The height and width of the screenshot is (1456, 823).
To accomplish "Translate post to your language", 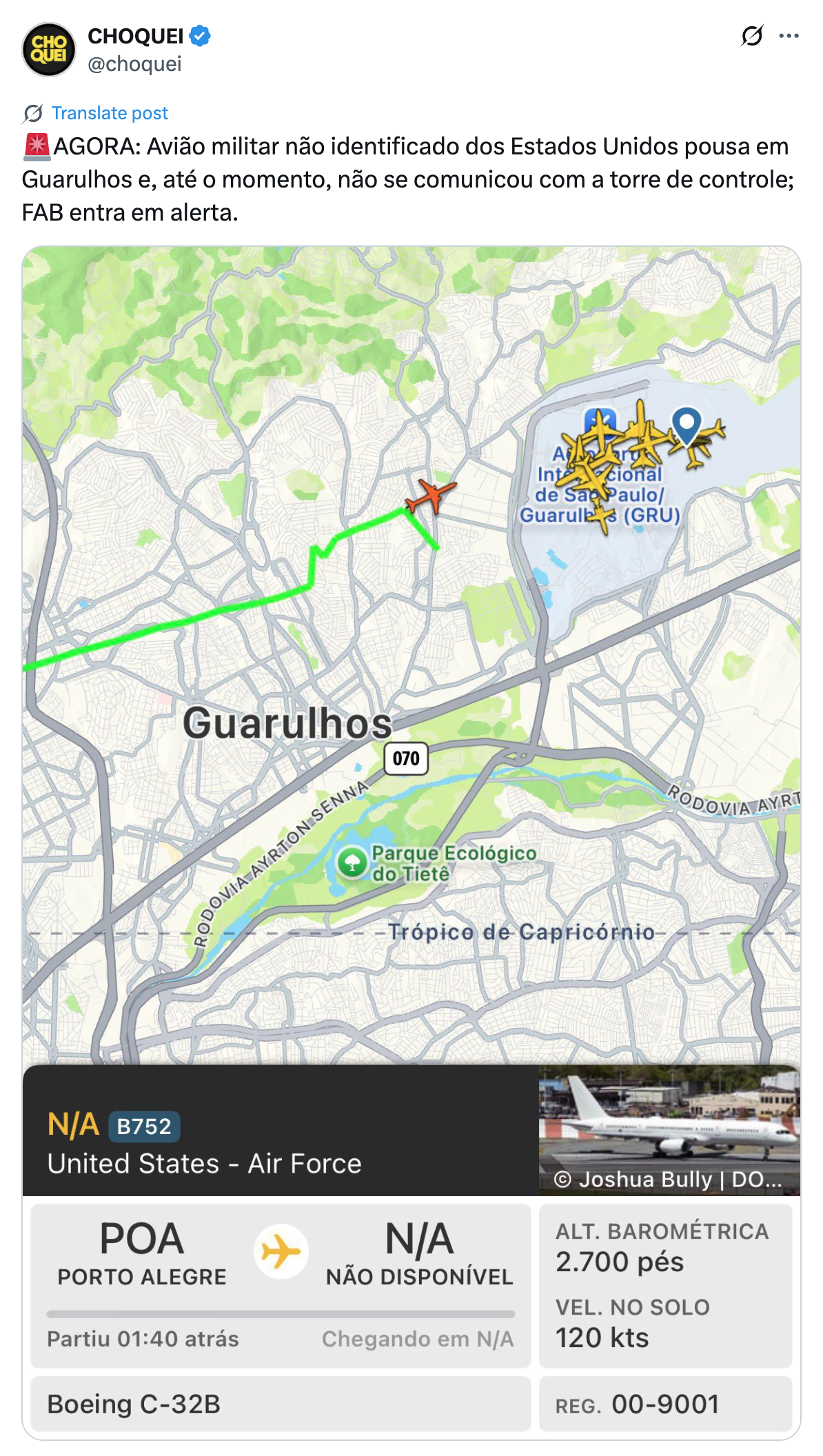I will pyautogui.click(x=110, y=113).
